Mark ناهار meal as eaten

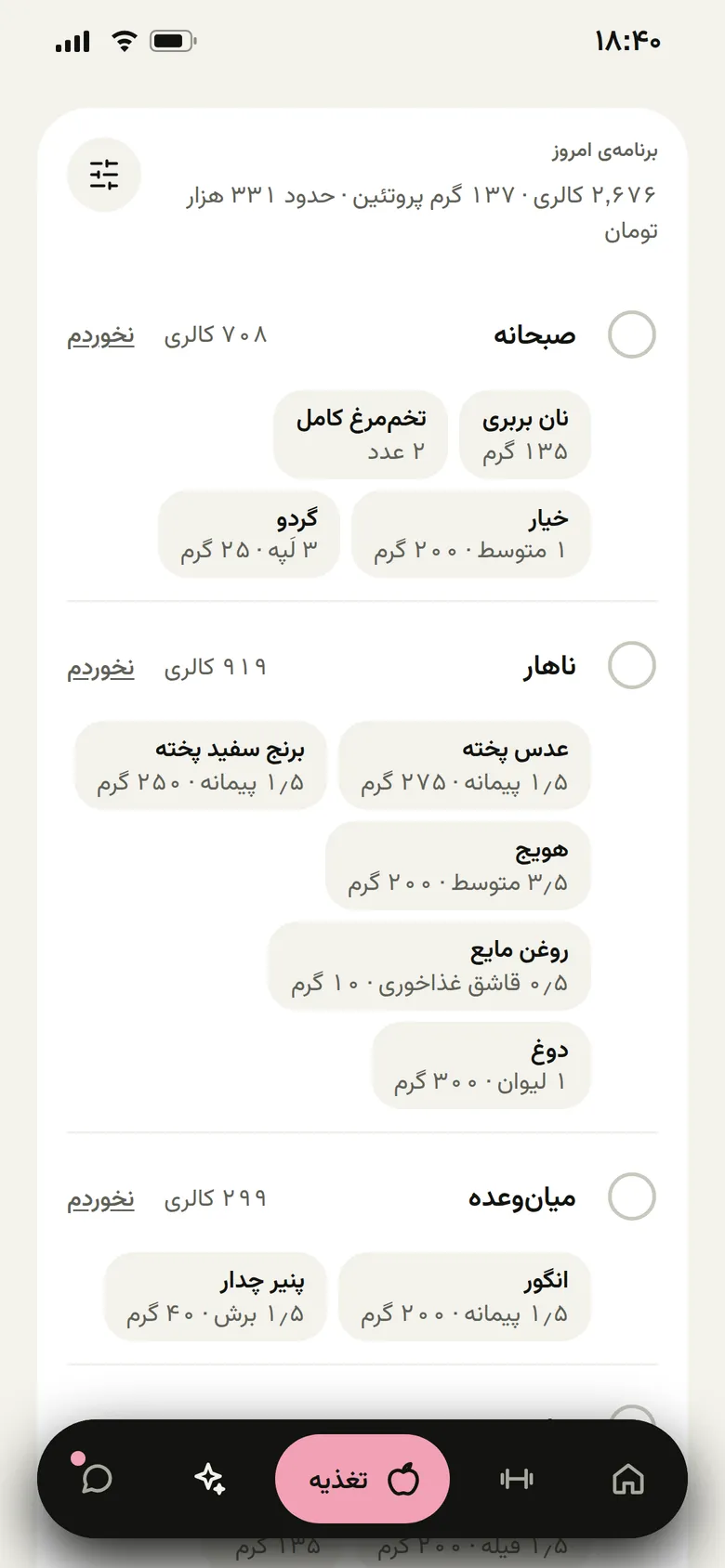[632, 665]
